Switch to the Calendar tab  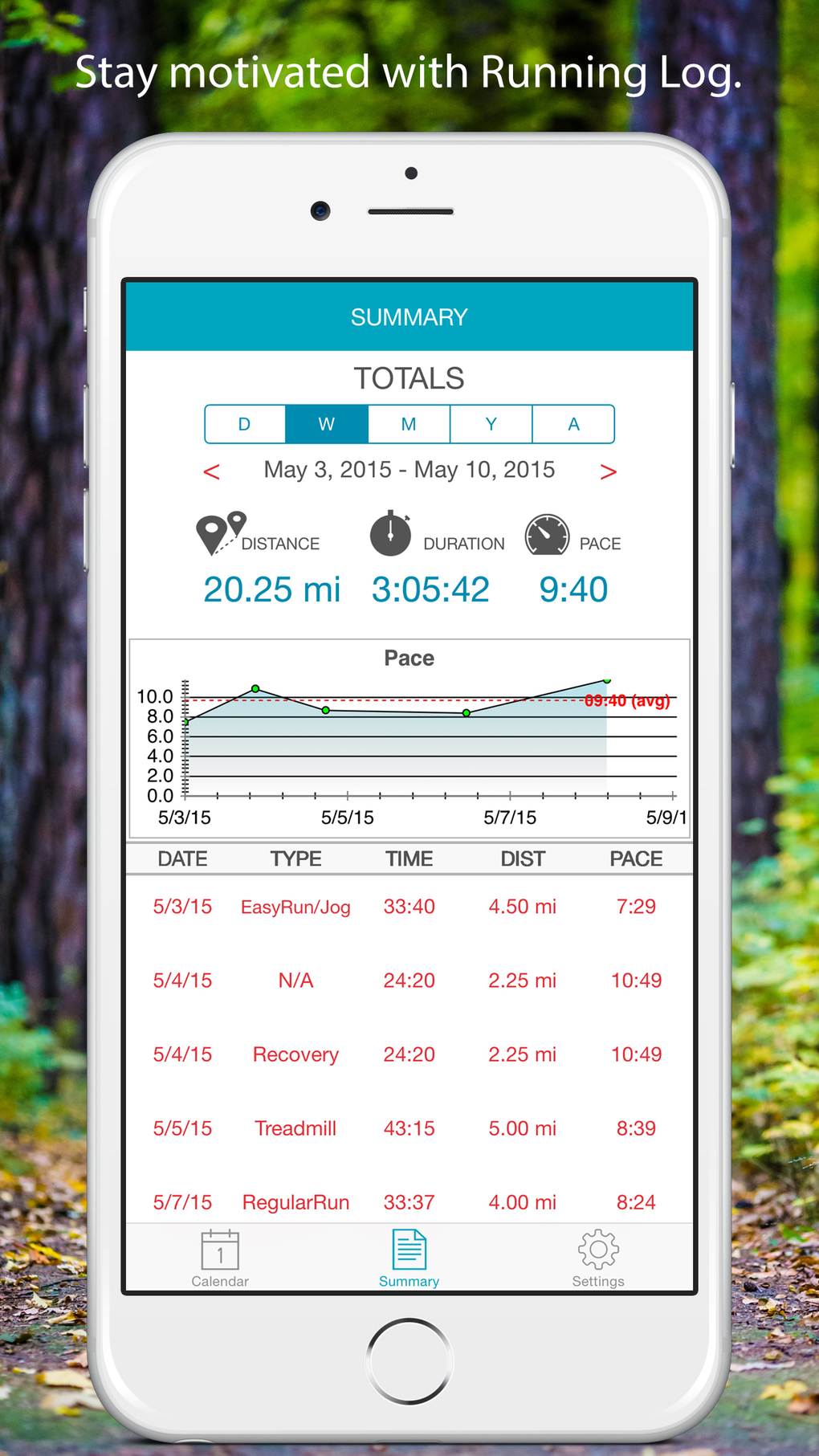pyautogui.click(x=219, y=1257)
